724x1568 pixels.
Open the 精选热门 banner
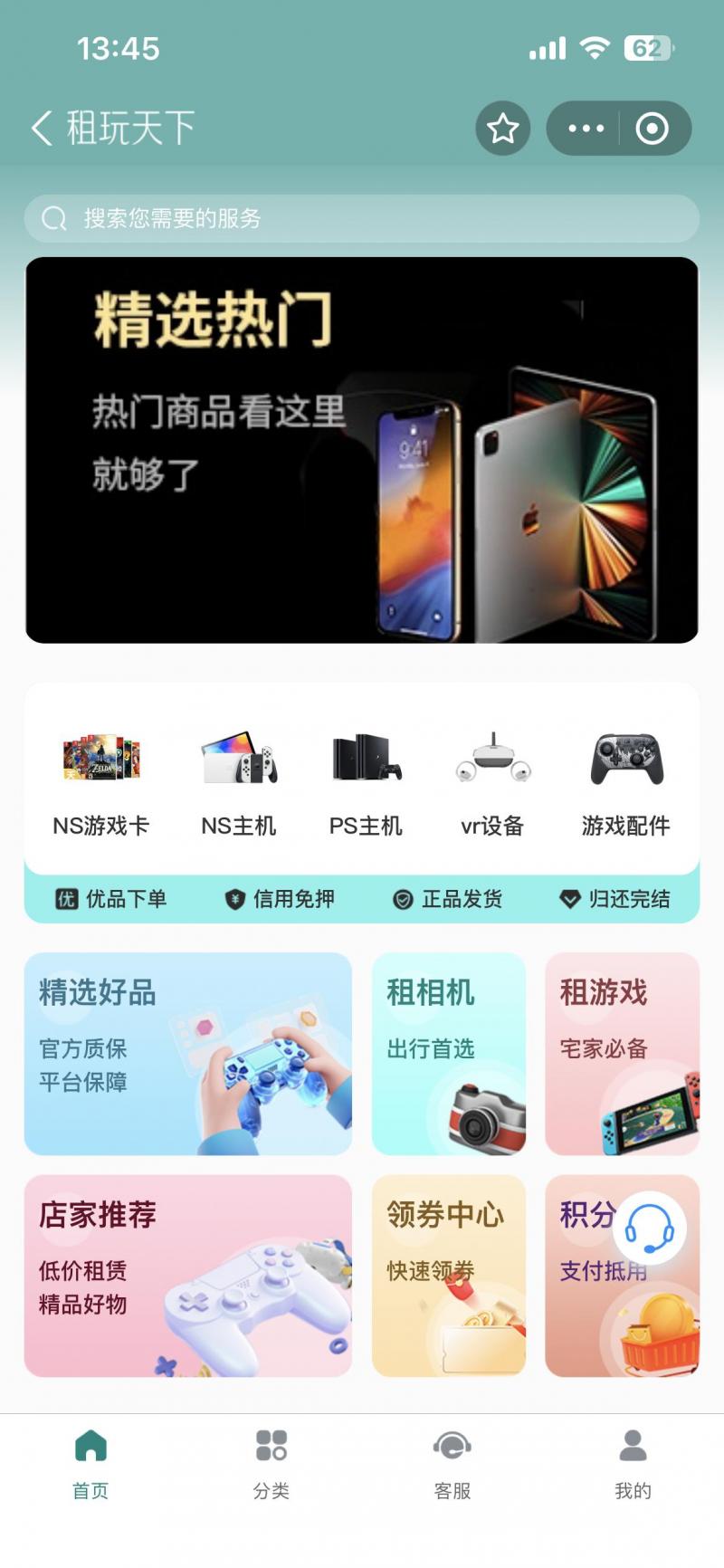point(362,450)
